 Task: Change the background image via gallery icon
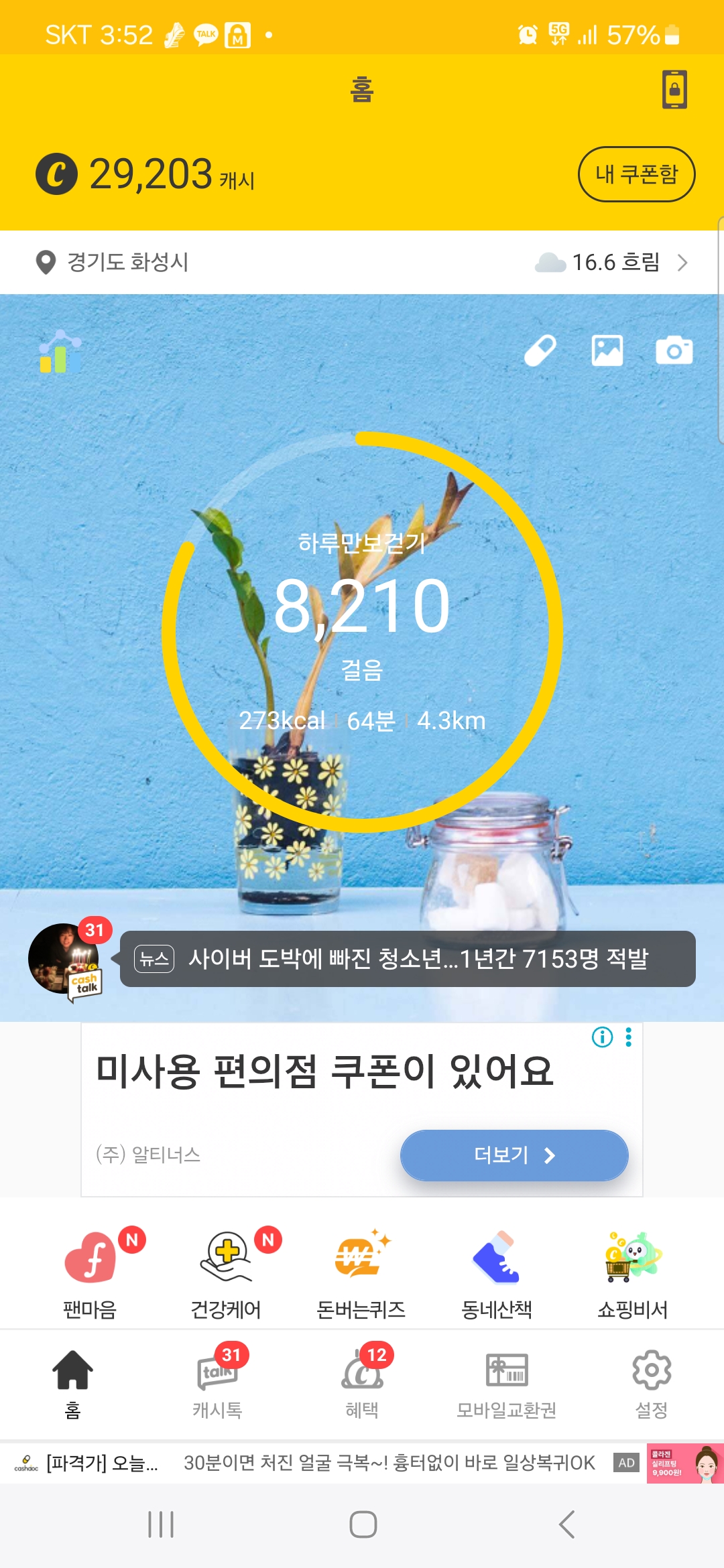pyautogui.click(x=607, y=350)
